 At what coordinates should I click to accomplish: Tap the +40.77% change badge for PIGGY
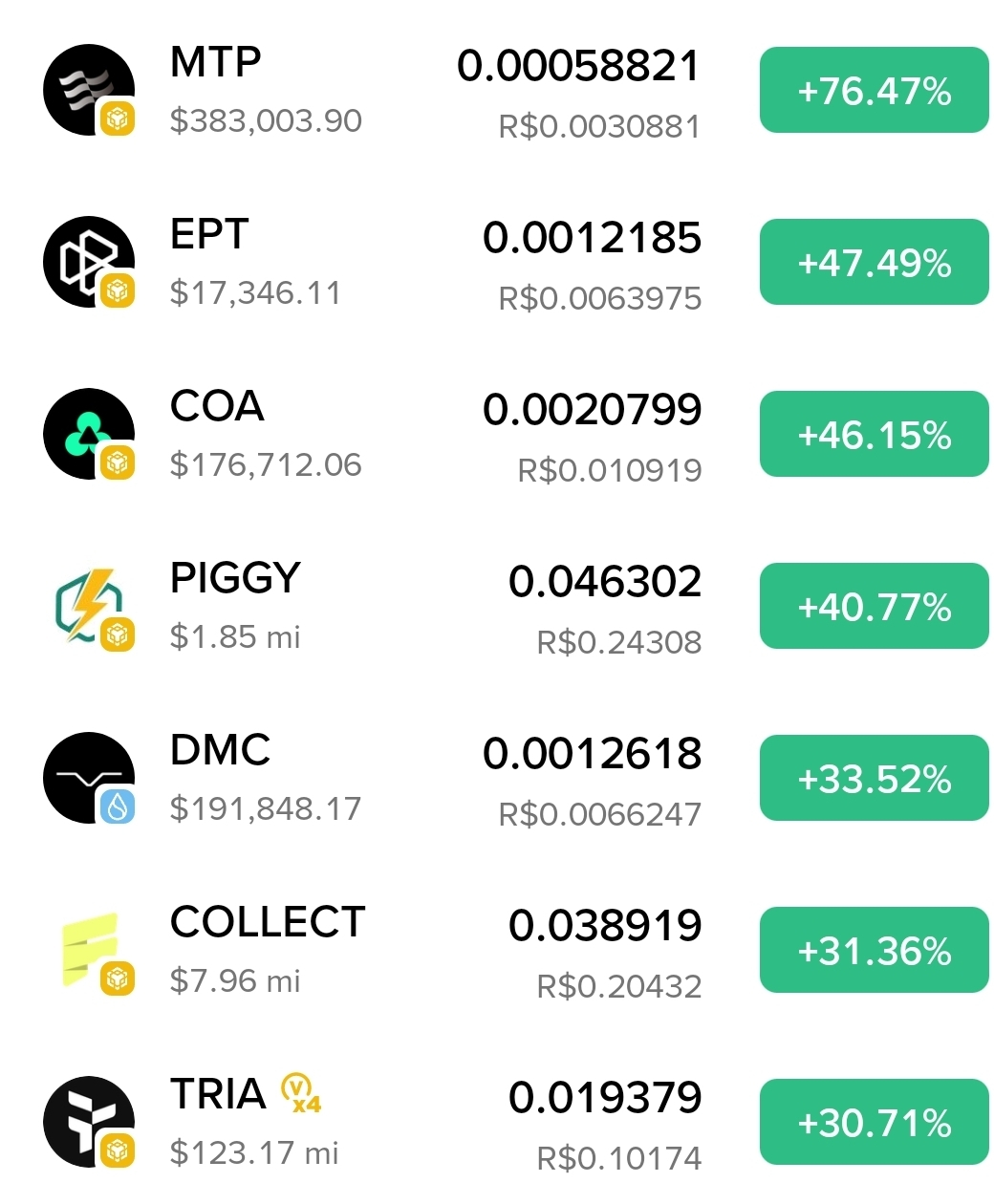click(874, 607)
